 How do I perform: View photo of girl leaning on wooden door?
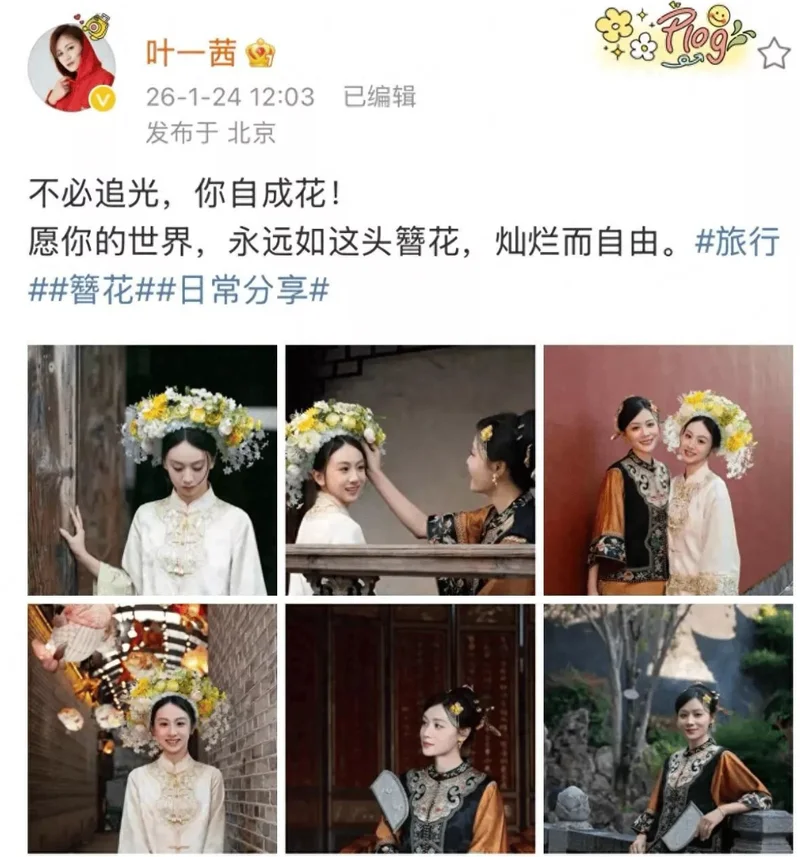click(x=152, y=470)
